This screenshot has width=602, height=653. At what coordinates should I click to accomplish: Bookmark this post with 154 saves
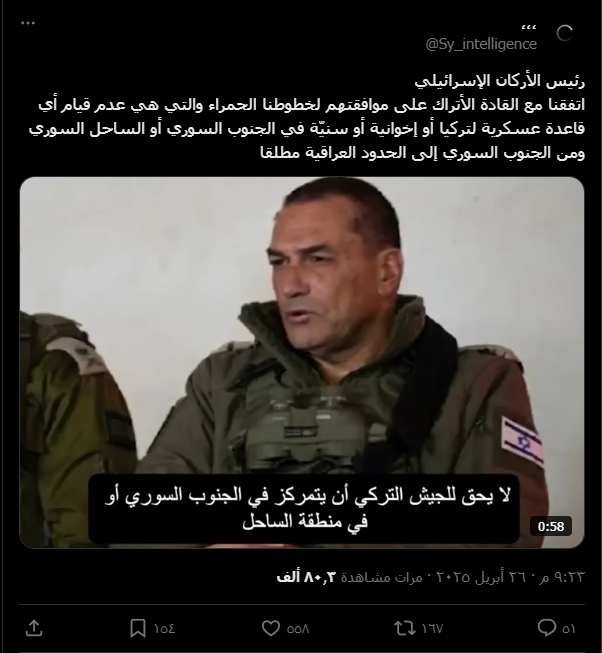pos(139,628)
